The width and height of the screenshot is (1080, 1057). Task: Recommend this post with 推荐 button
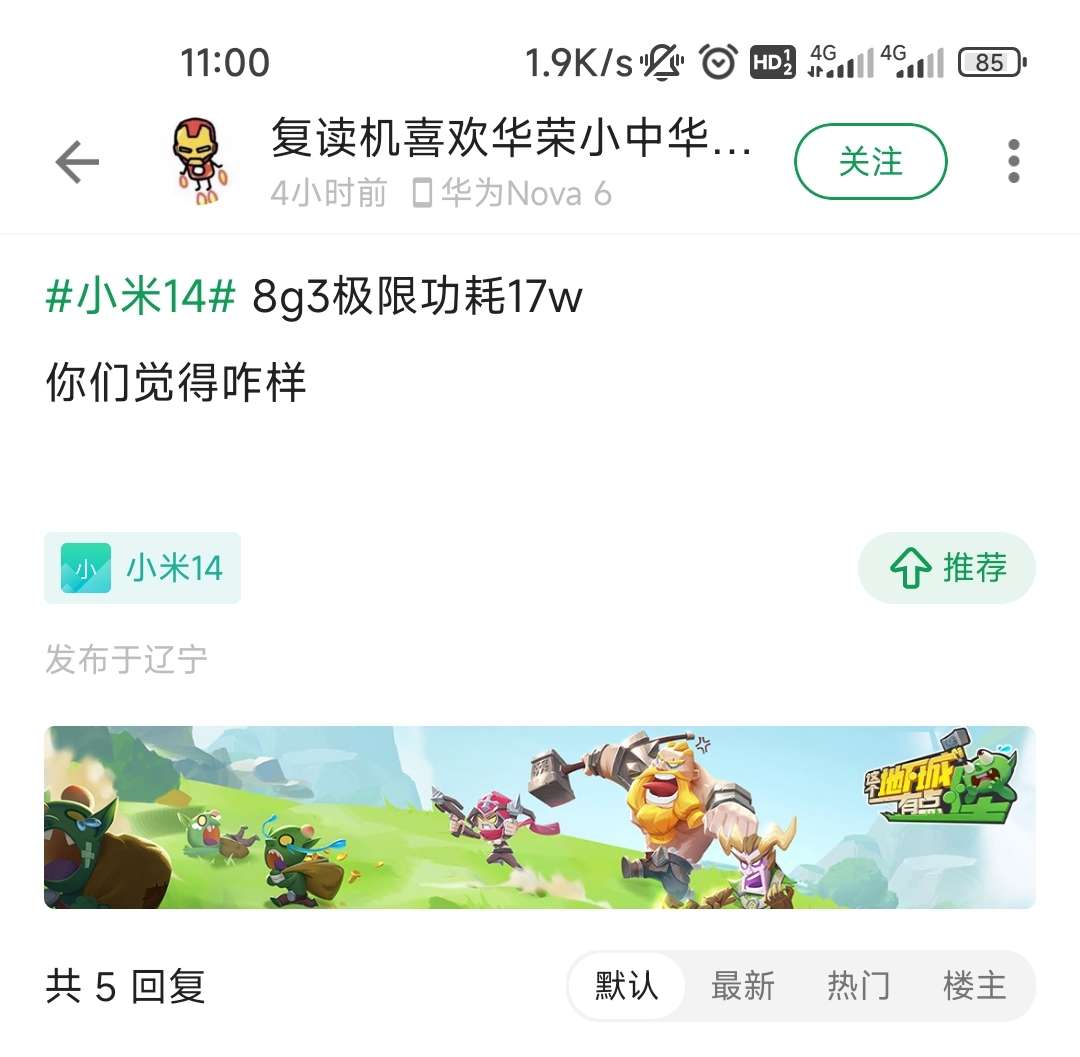947,568
